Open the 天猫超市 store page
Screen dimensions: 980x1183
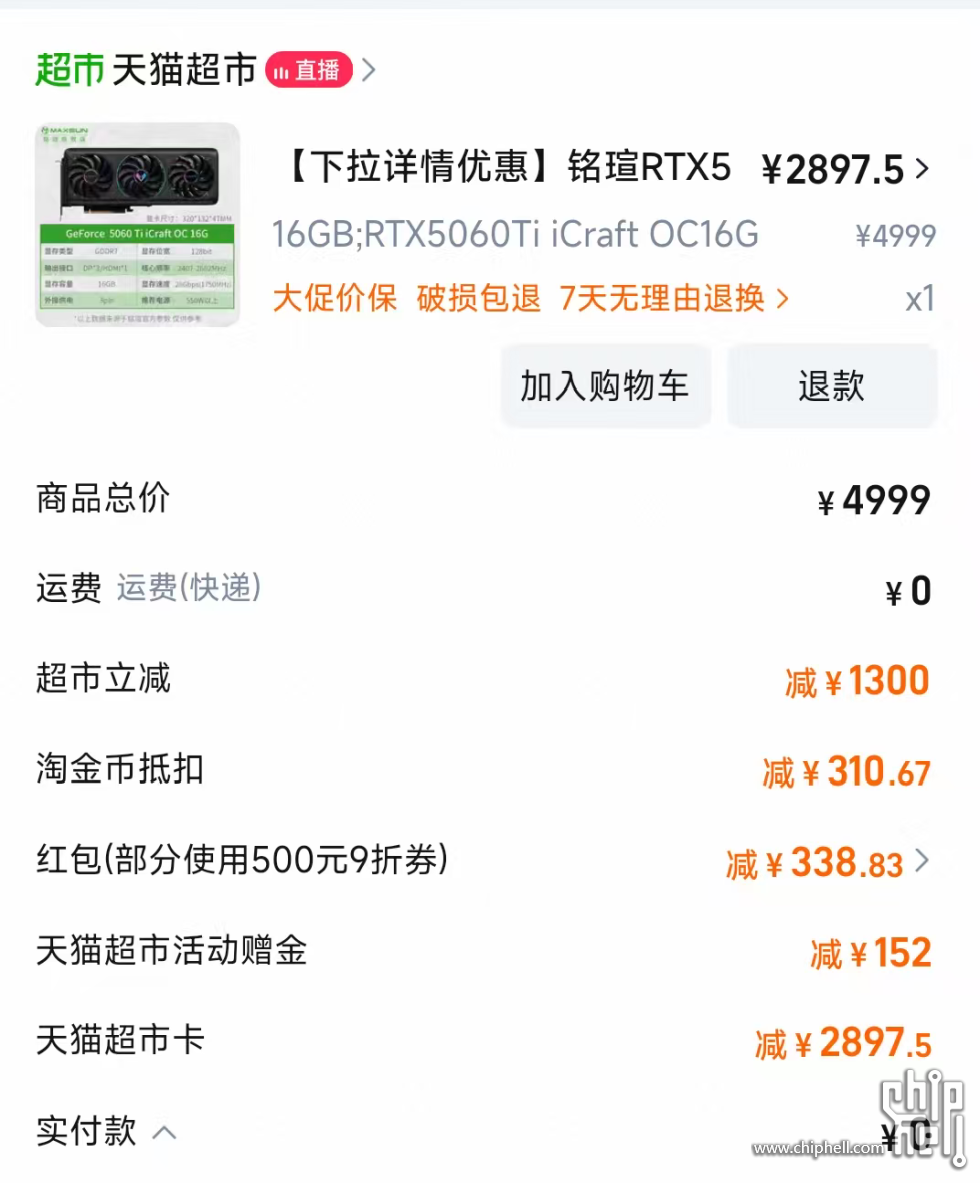pyautogui.click(x=184, y=70)
